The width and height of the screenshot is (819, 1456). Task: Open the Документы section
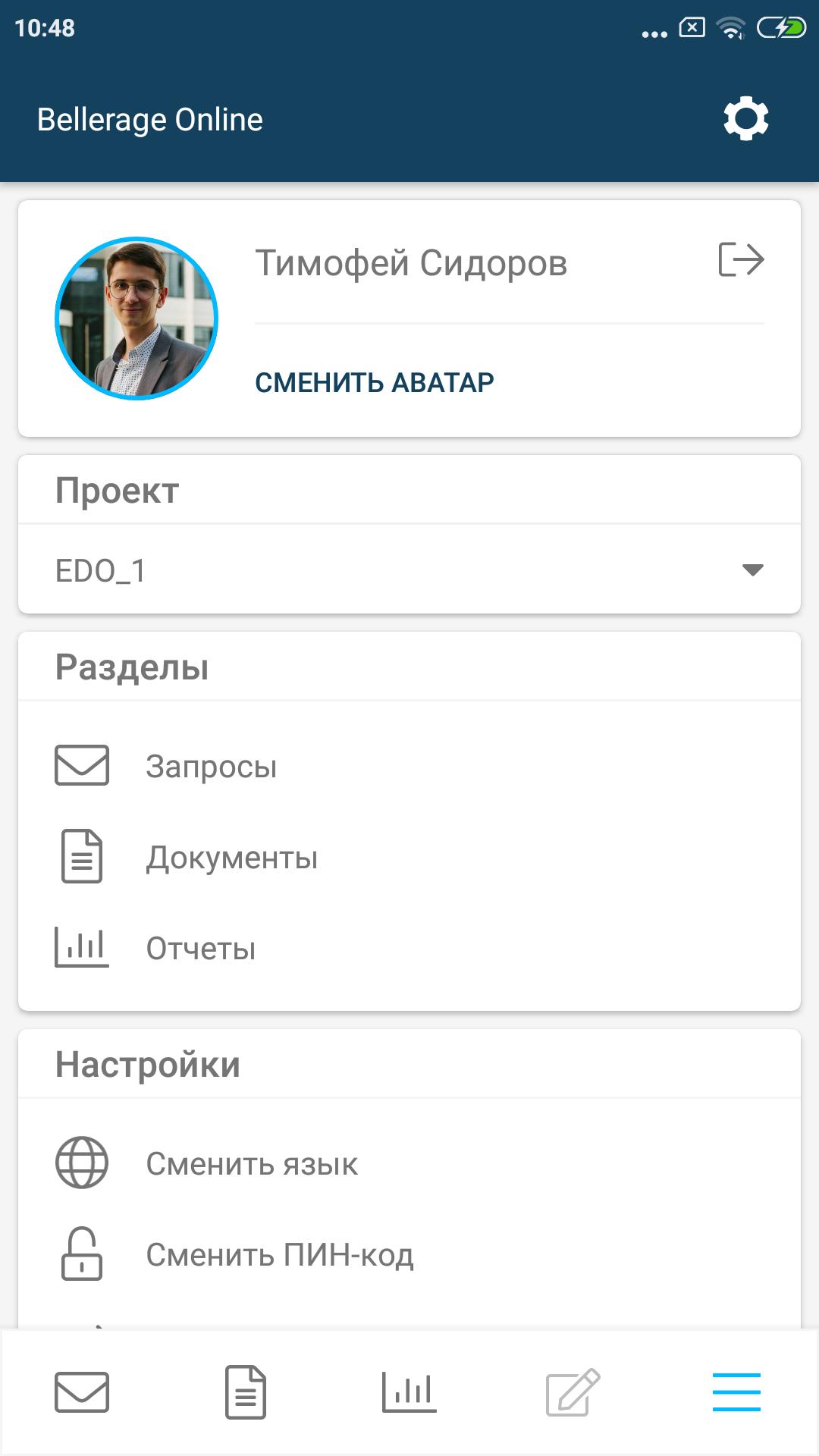(409, 857)
